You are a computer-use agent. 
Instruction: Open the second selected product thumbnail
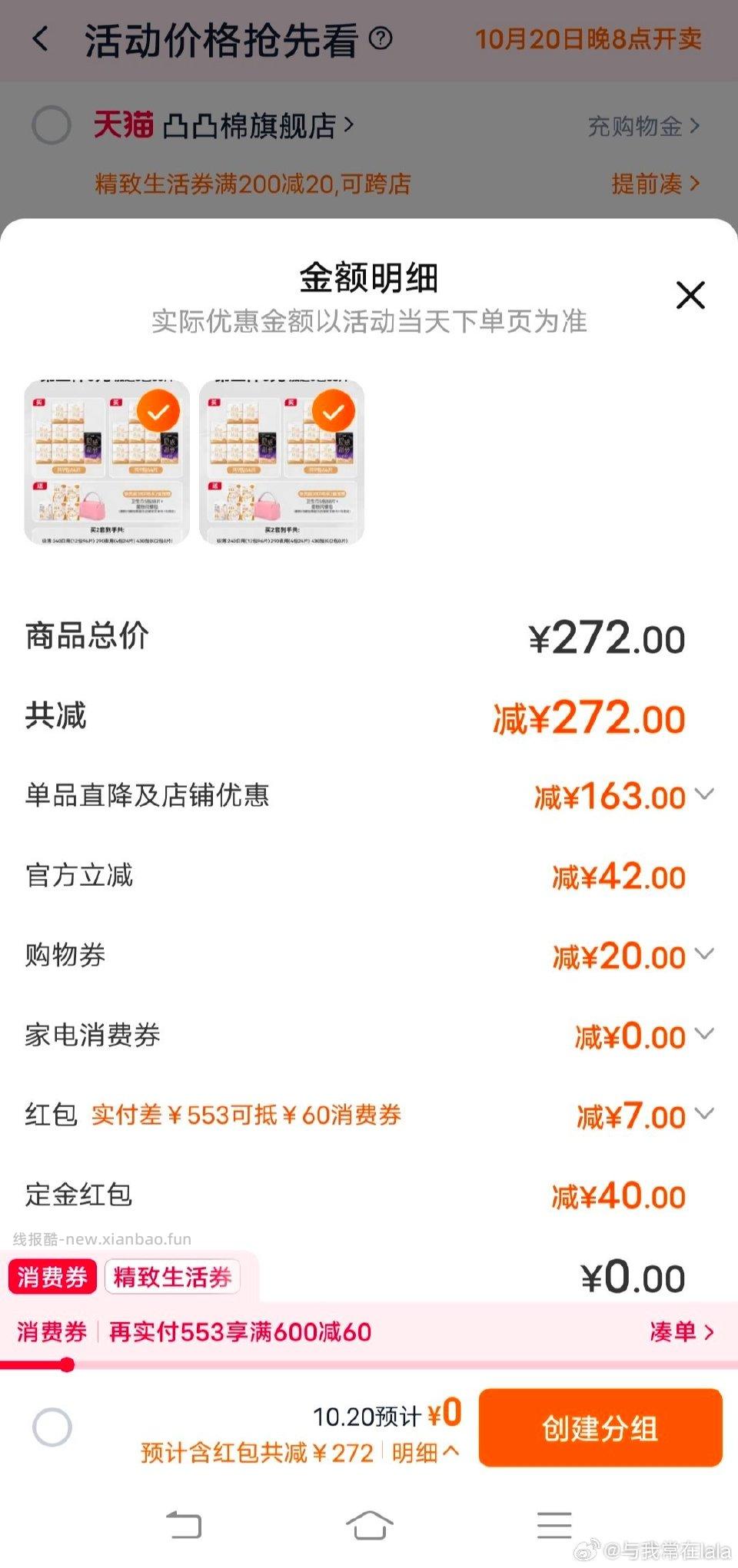pyautogui.click(x=281, y=462)
